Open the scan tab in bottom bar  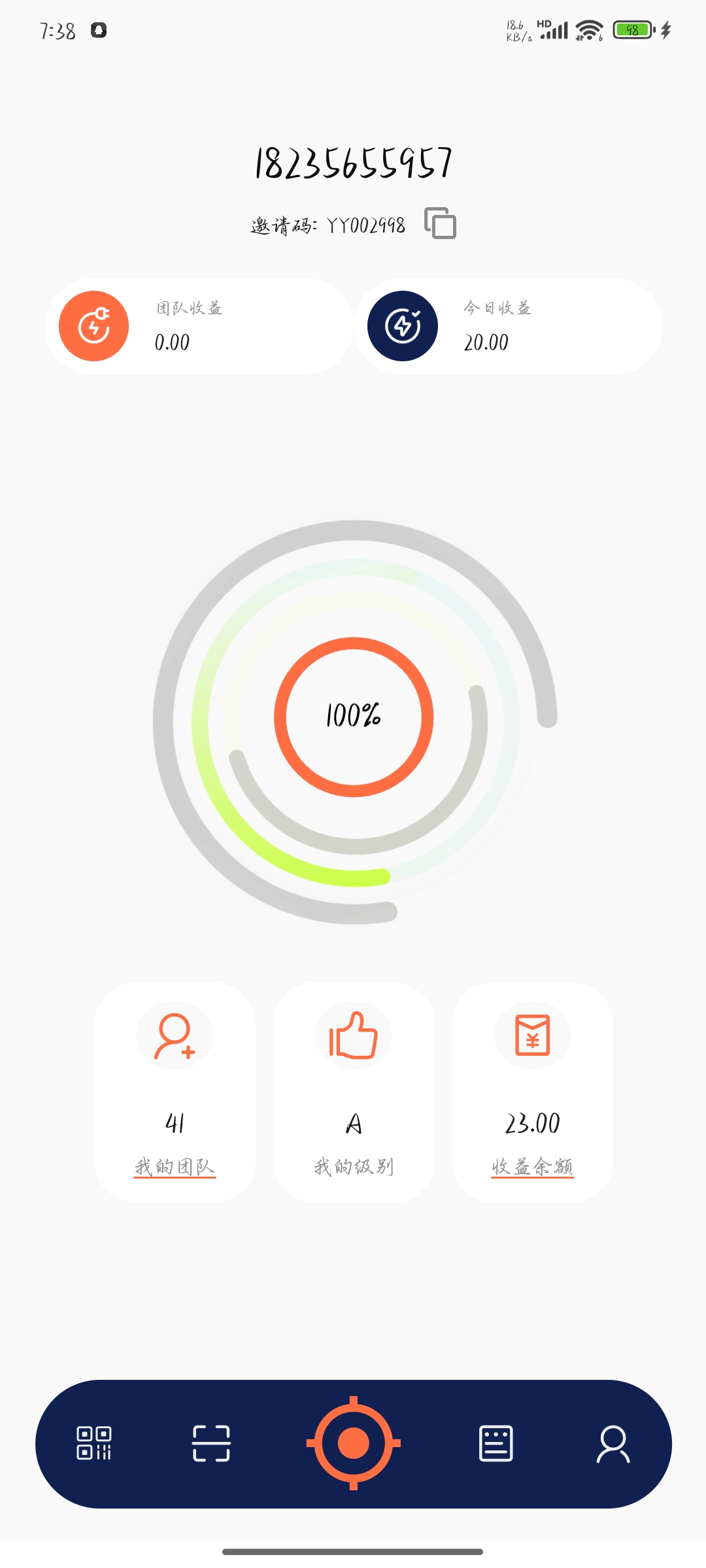211,1443
